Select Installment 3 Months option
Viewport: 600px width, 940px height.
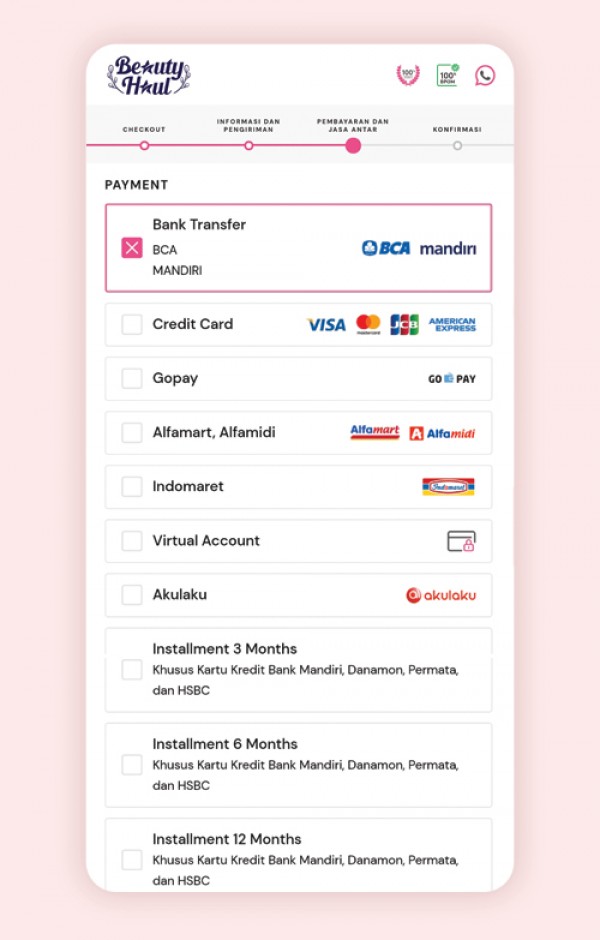coord(132,670)
